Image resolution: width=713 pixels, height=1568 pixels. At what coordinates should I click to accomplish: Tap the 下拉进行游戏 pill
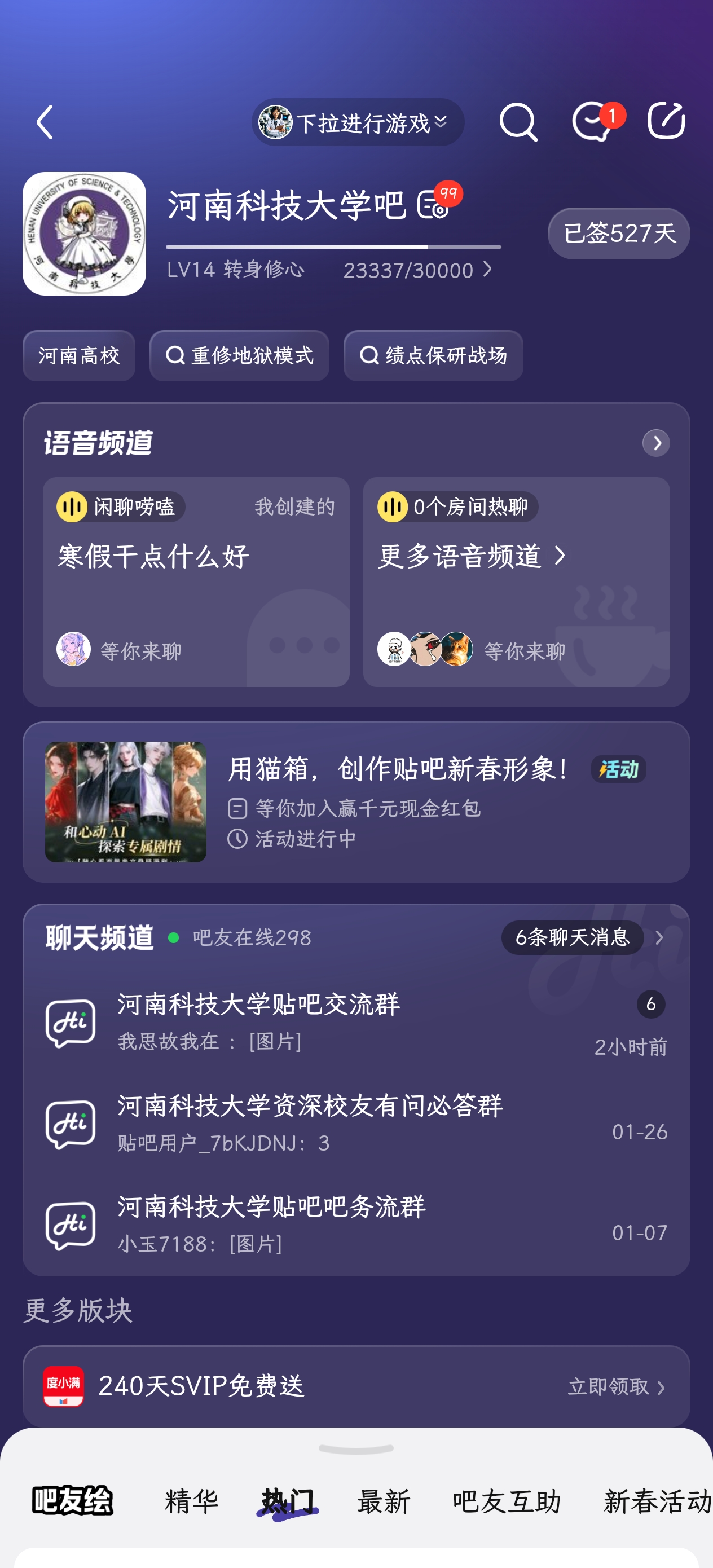point(358,123)
